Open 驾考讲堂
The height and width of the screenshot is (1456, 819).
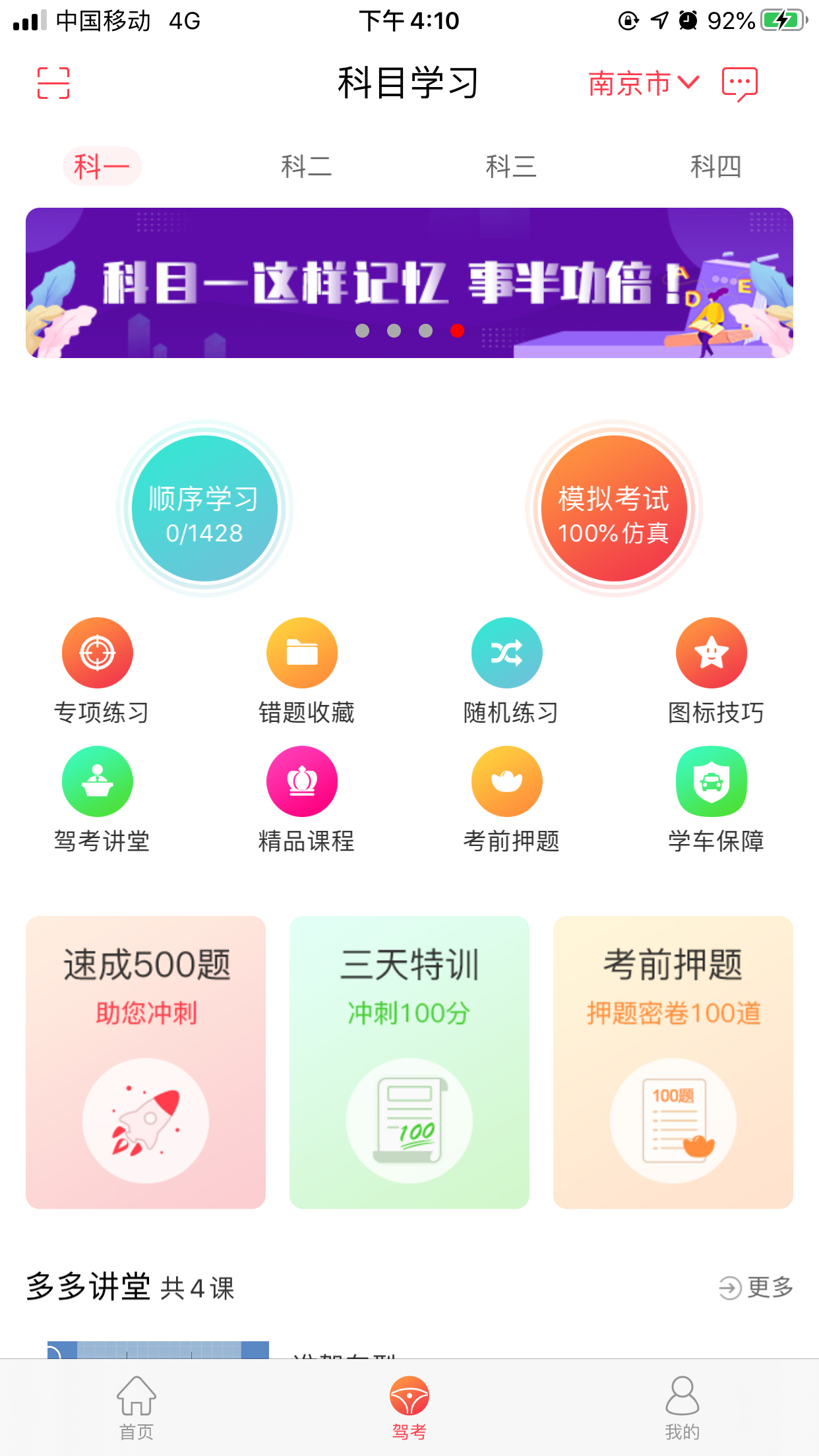(x=98, y=782)
